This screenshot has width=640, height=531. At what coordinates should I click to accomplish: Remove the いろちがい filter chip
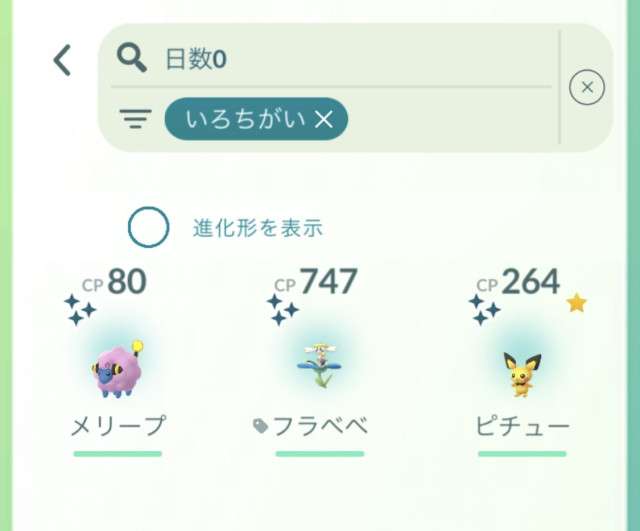pyautogui.click(x=324, y=119)
